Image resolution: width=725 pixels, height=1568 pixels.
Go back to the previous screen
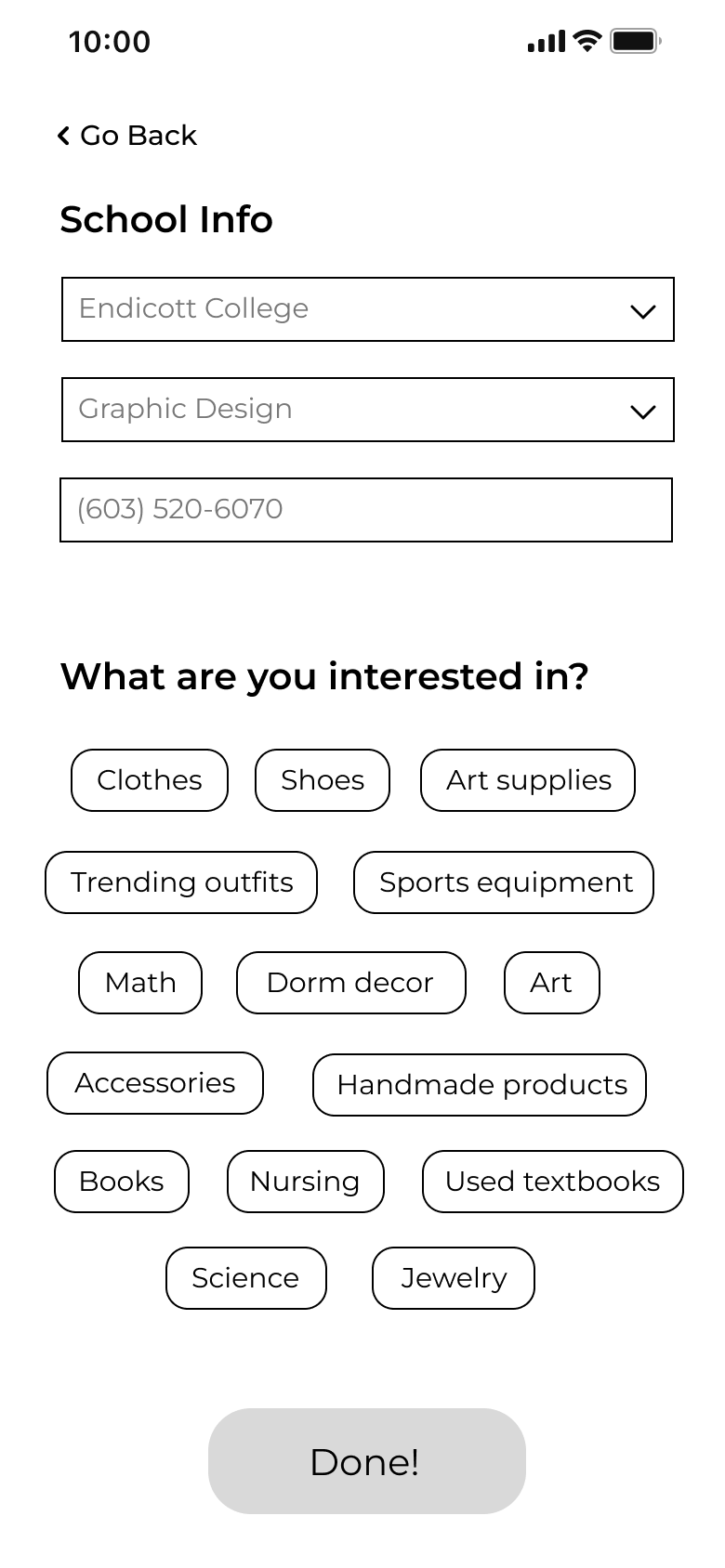127,136
